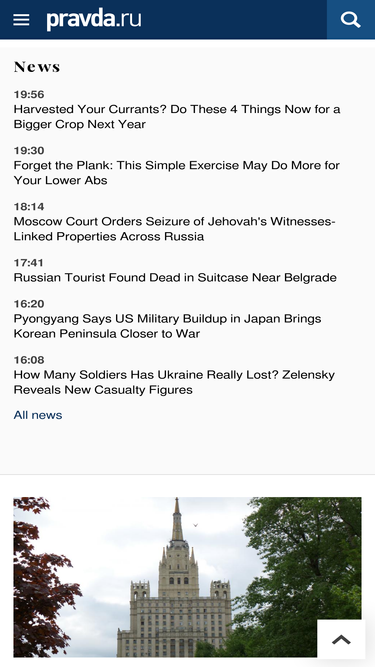The height and width of the screenshot is (667, 375).
Task: Open the Forget the Plank exercise article
Action: [x=177, y=173]
